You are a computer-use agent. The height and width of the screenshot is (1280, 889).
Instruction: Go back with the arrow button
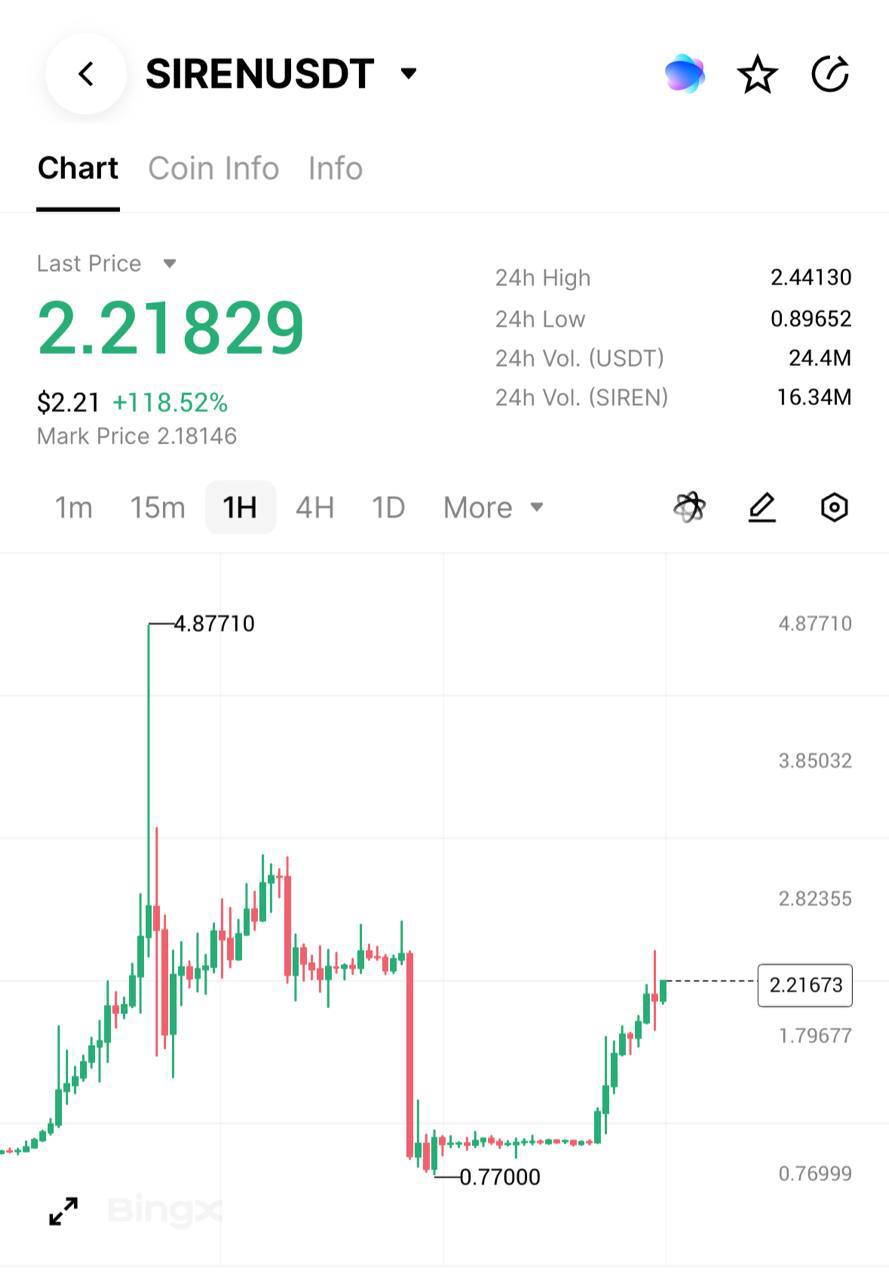[86, 74]
